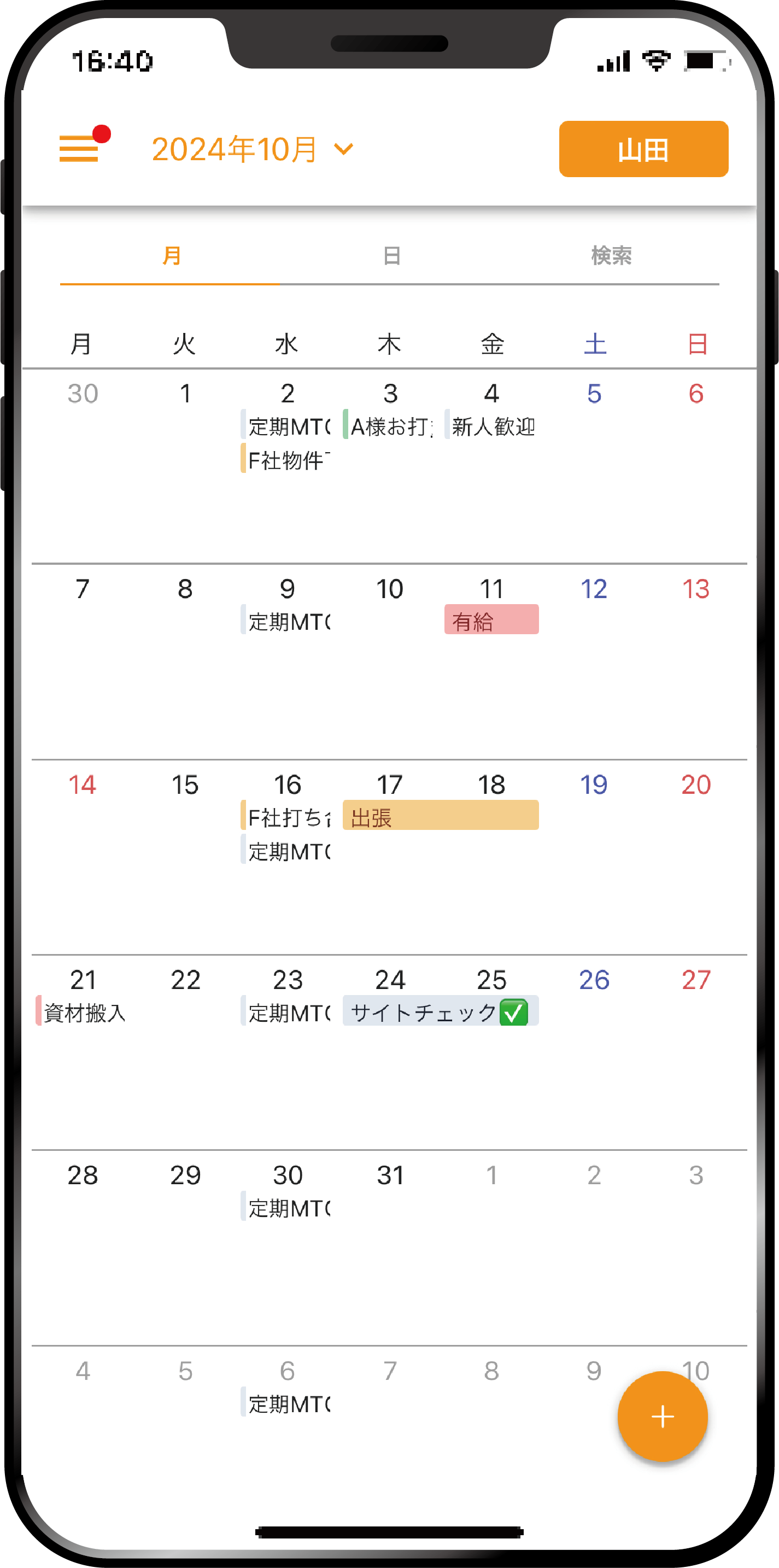Open the A様お打 event on the 3rd

389,425
